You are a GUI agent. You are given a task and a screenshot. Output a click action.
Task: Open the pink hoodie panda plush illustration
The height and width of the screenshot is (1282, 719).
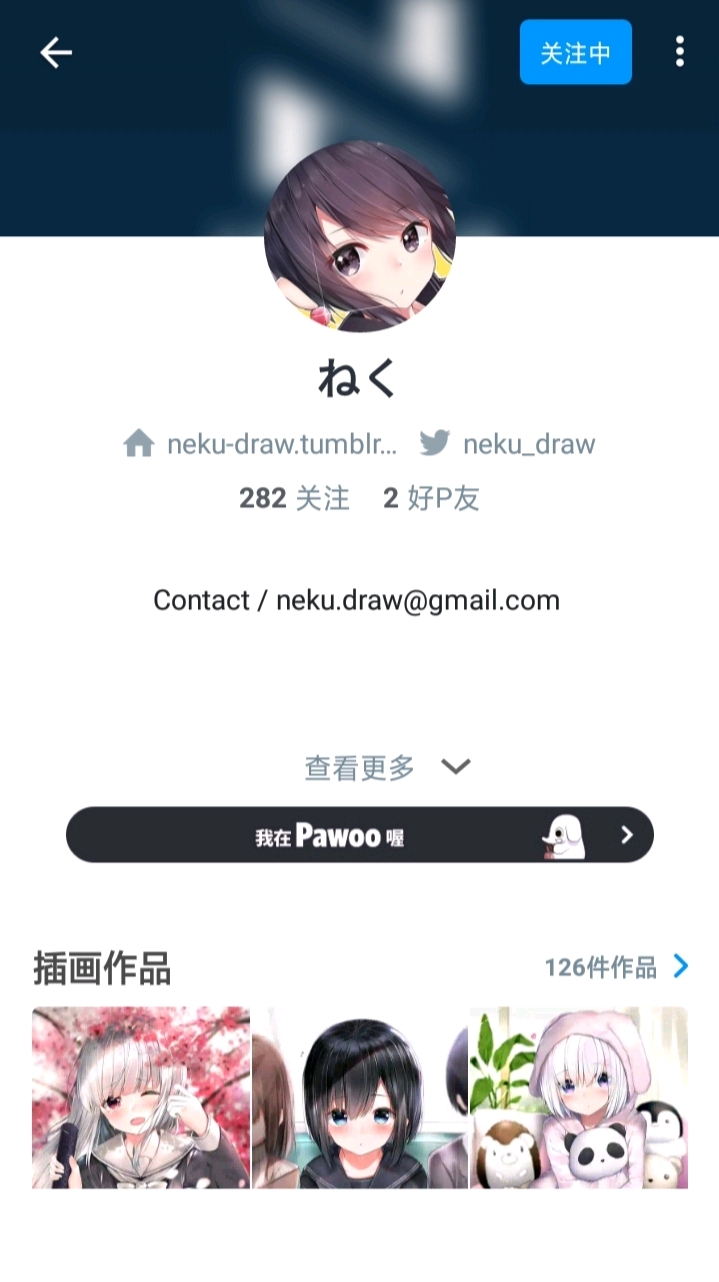579,1097
